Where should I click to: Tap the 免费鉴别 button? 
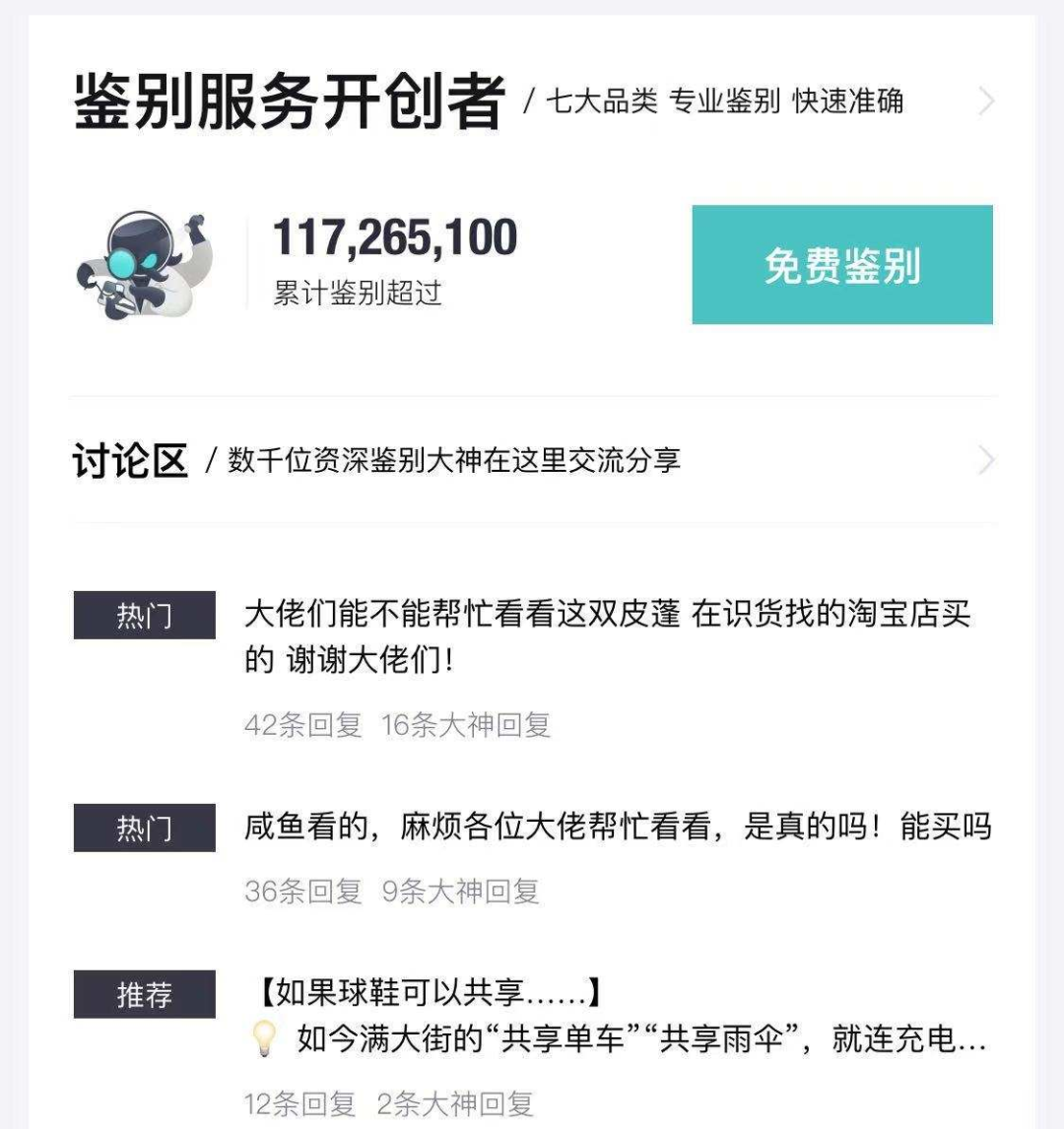841,265
